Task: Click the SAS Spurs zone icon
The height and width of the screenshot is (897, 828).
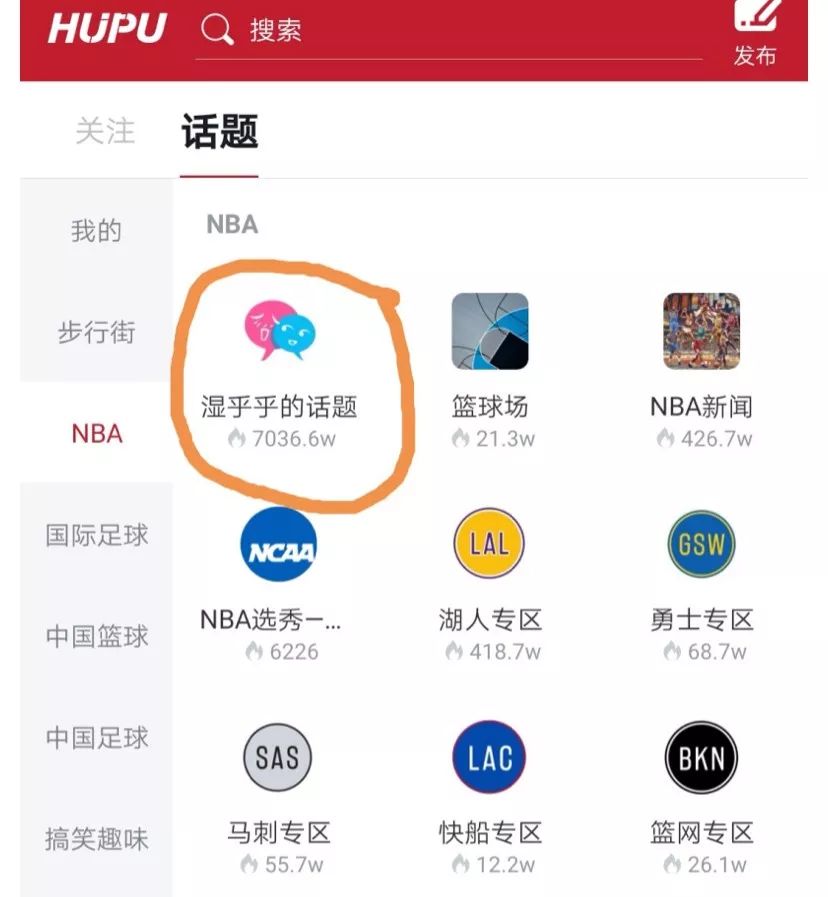Action: pos(277,758)
